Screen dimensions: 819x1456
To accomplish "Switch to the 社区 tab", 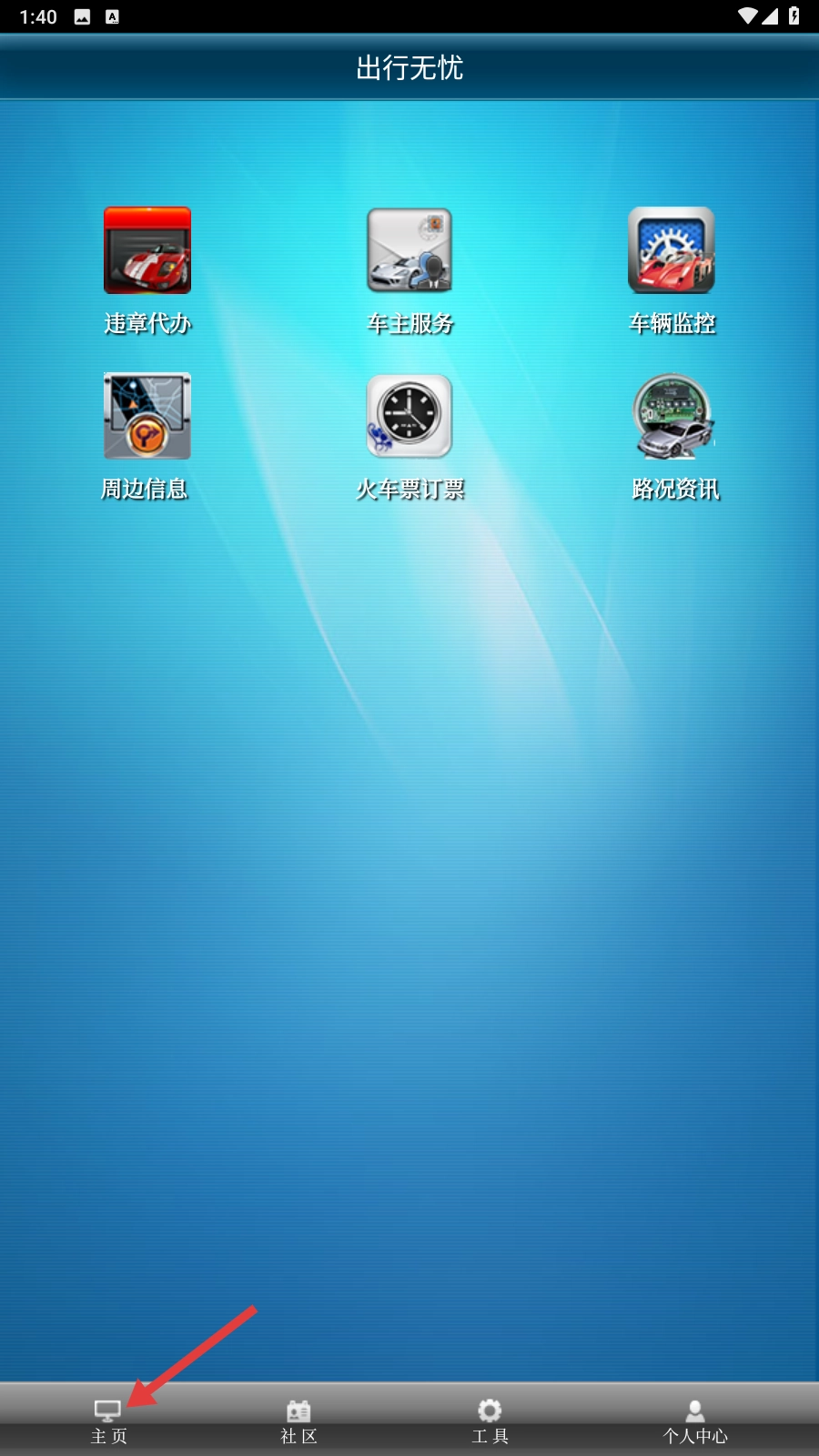I will pos(298,1421).
